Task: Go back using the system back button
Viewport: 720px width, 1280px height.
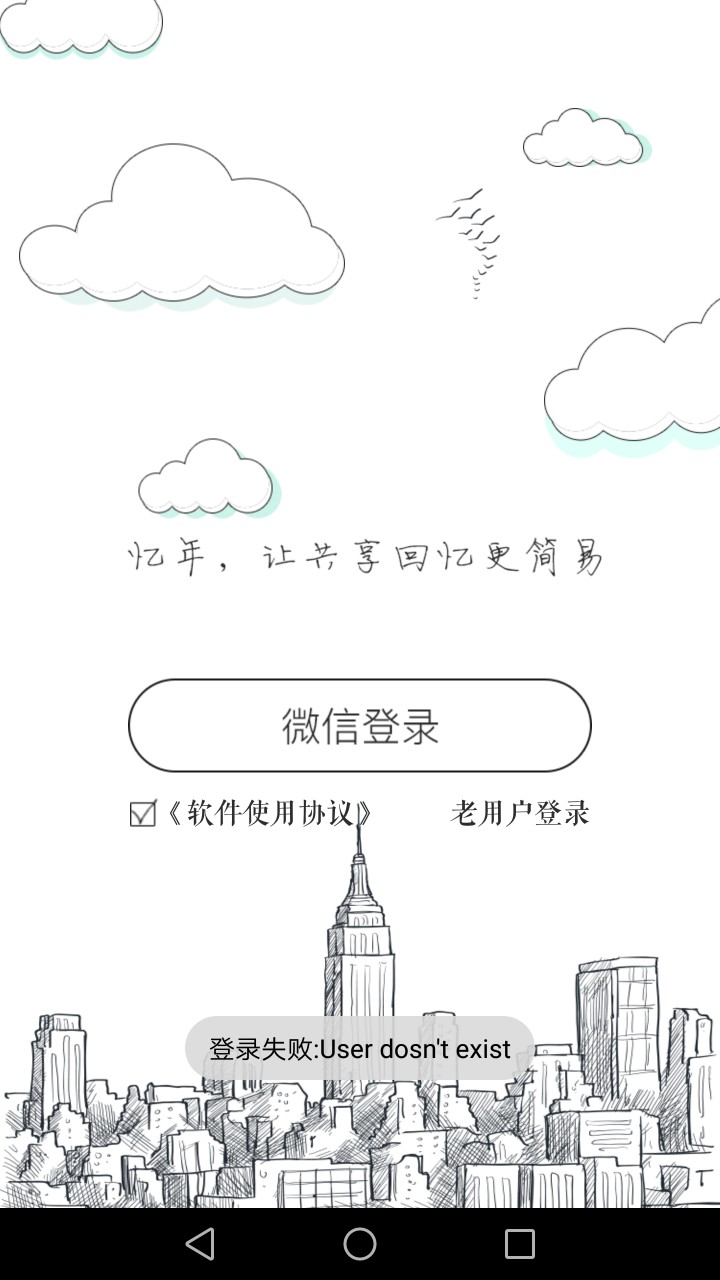Action: [200, 1244]
